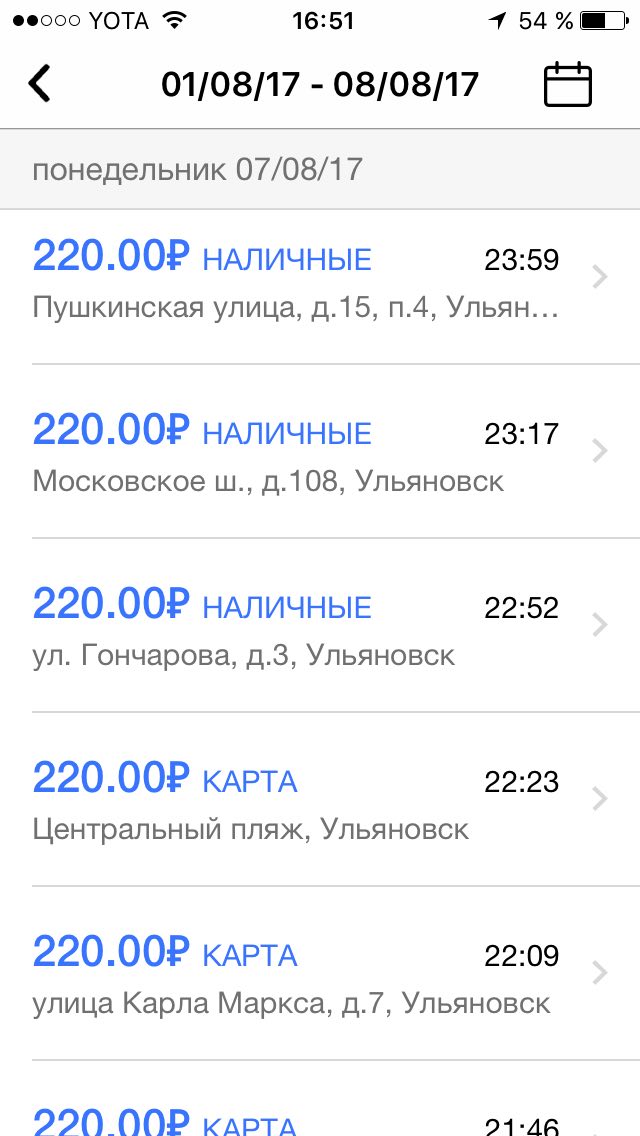Open the calendar date picker
Viewport: 640px width, 1136px height.
568,85
